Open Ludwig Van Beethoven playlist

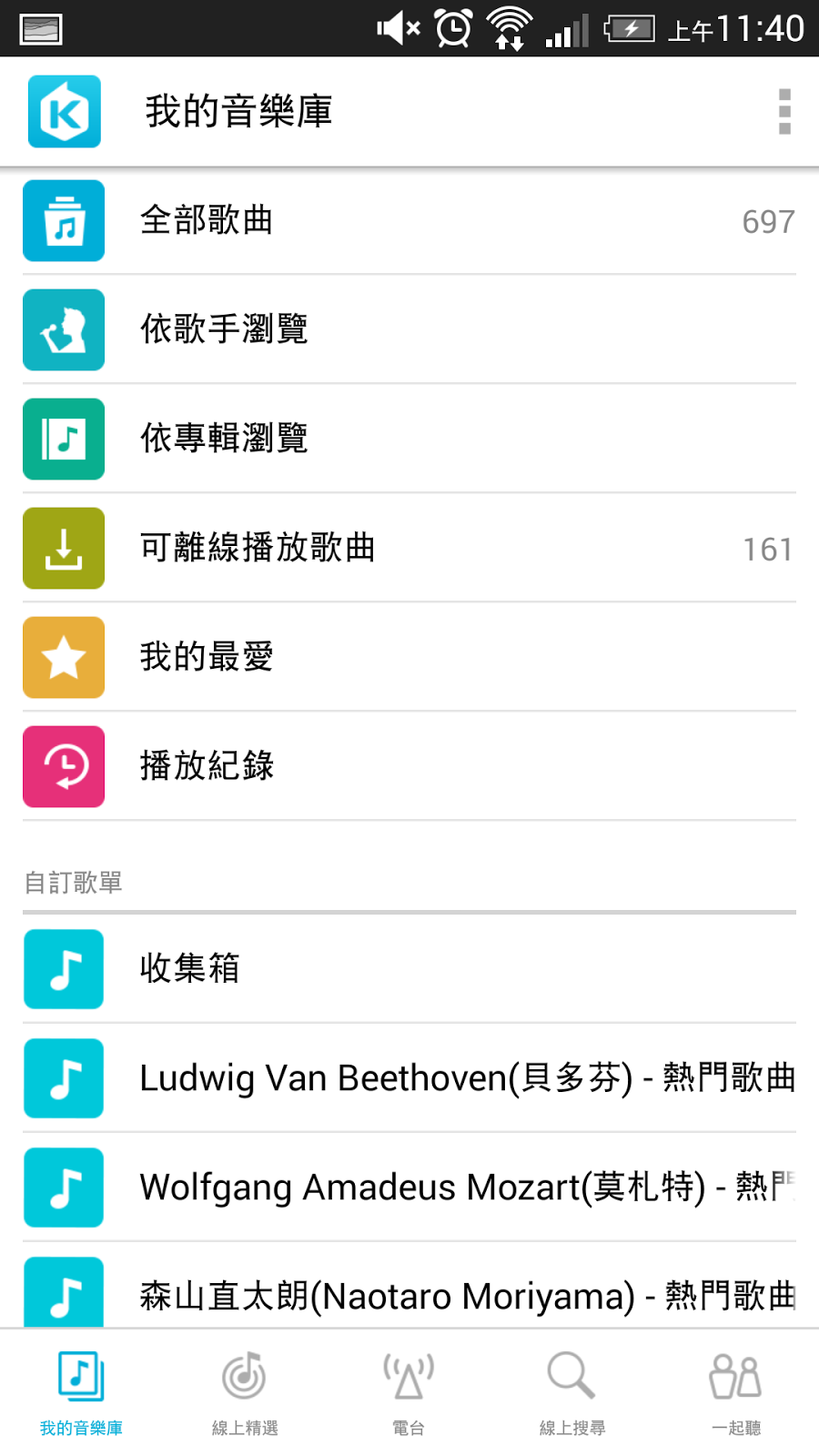coord(409,1078)
